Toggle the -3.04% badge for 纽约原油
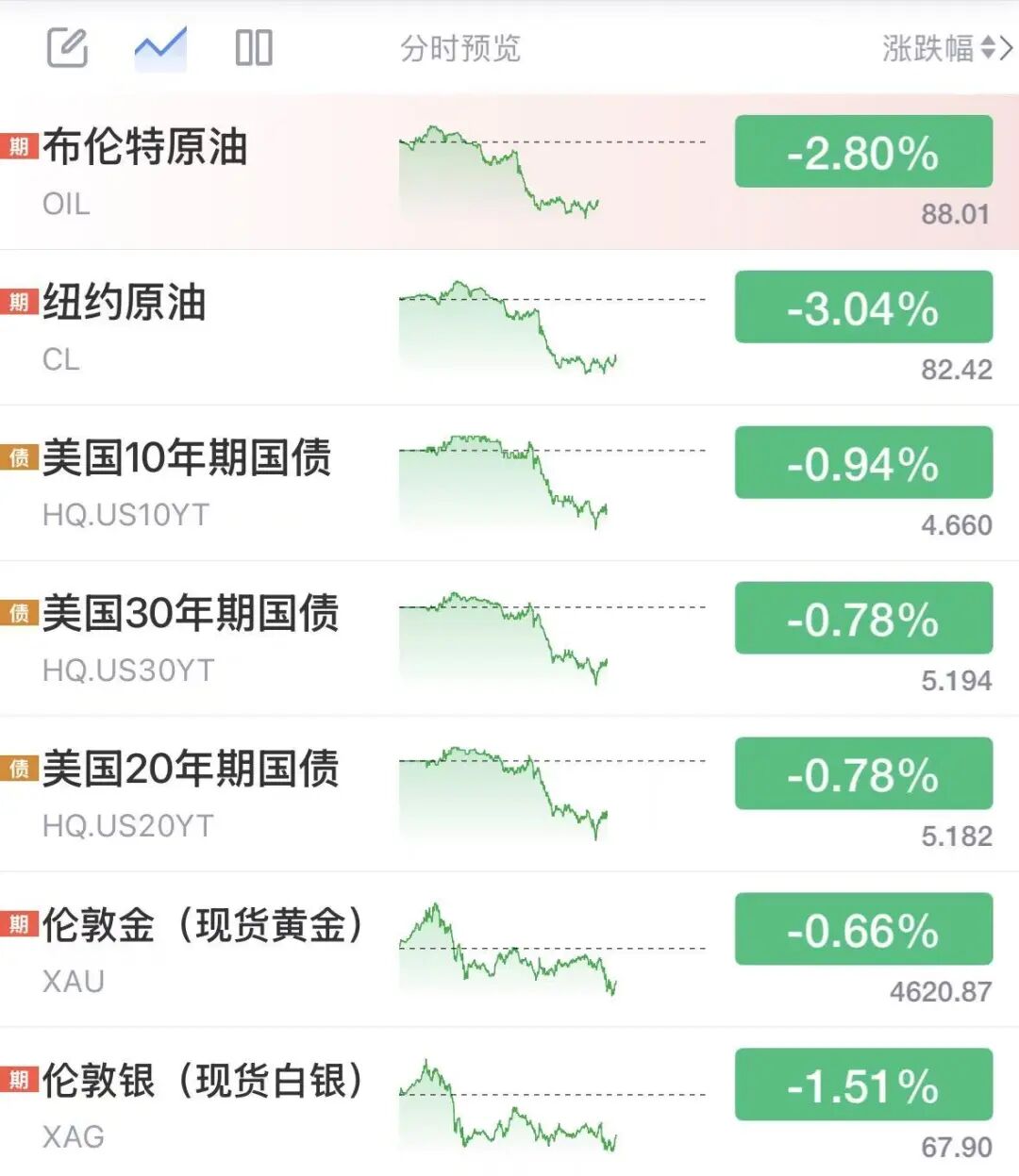The width and height of the screenshot is (1019, 1176). click(863, 306)
